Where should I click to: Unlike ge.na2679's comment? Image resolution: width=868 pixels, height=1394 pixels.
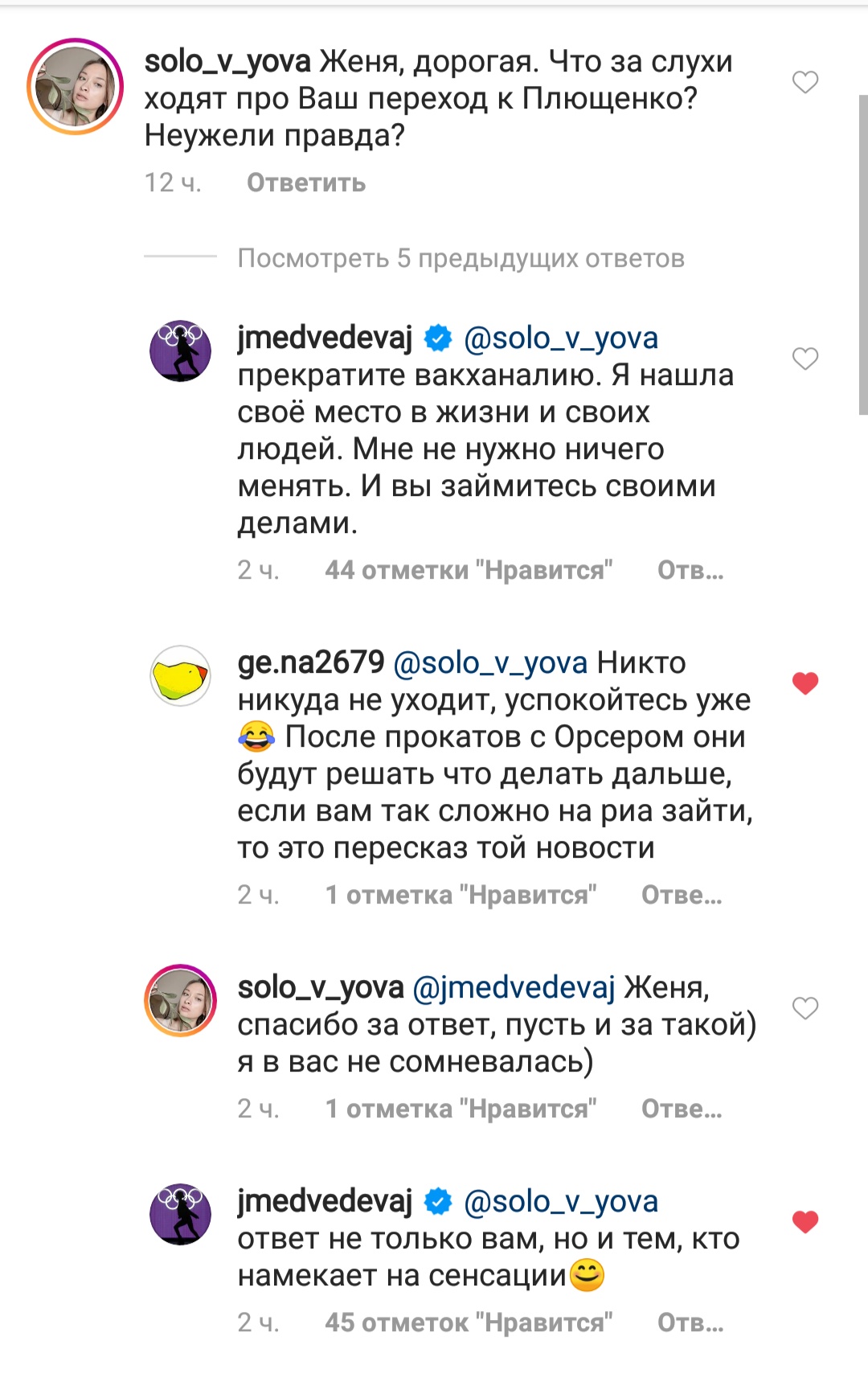[805, 683]
